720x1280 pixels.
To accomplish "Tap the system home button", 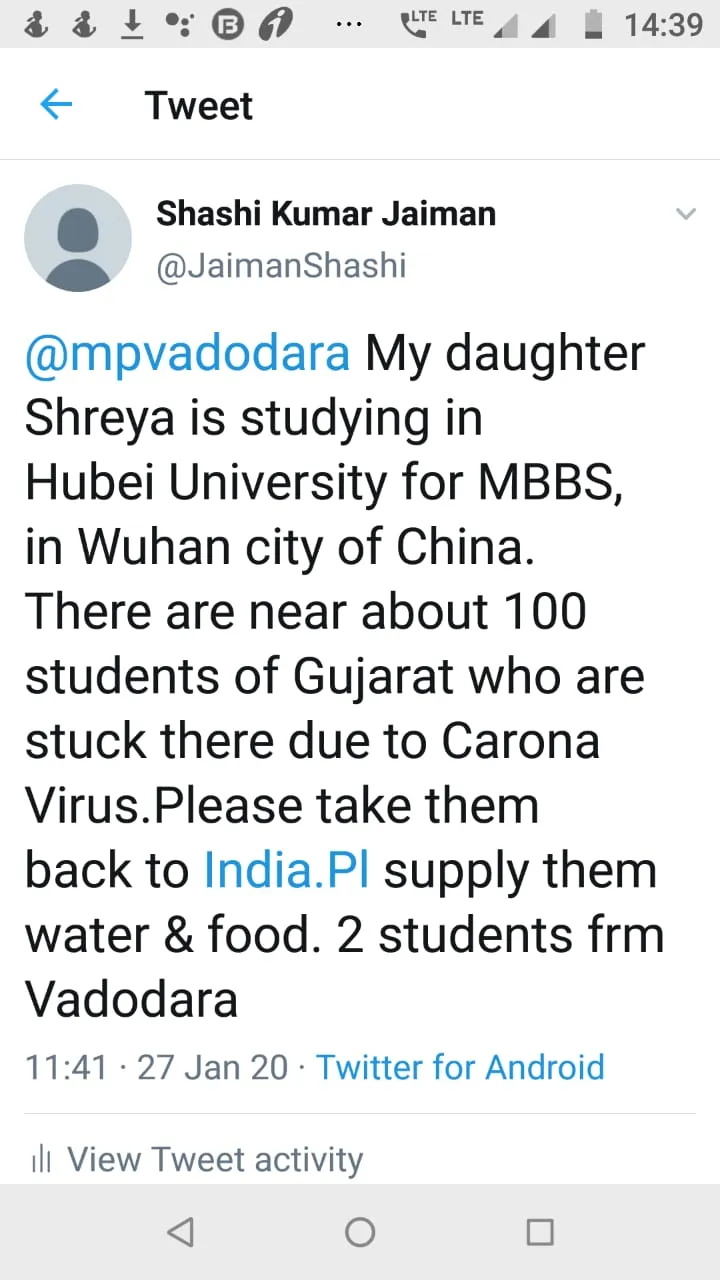I will pos(360,1232).
